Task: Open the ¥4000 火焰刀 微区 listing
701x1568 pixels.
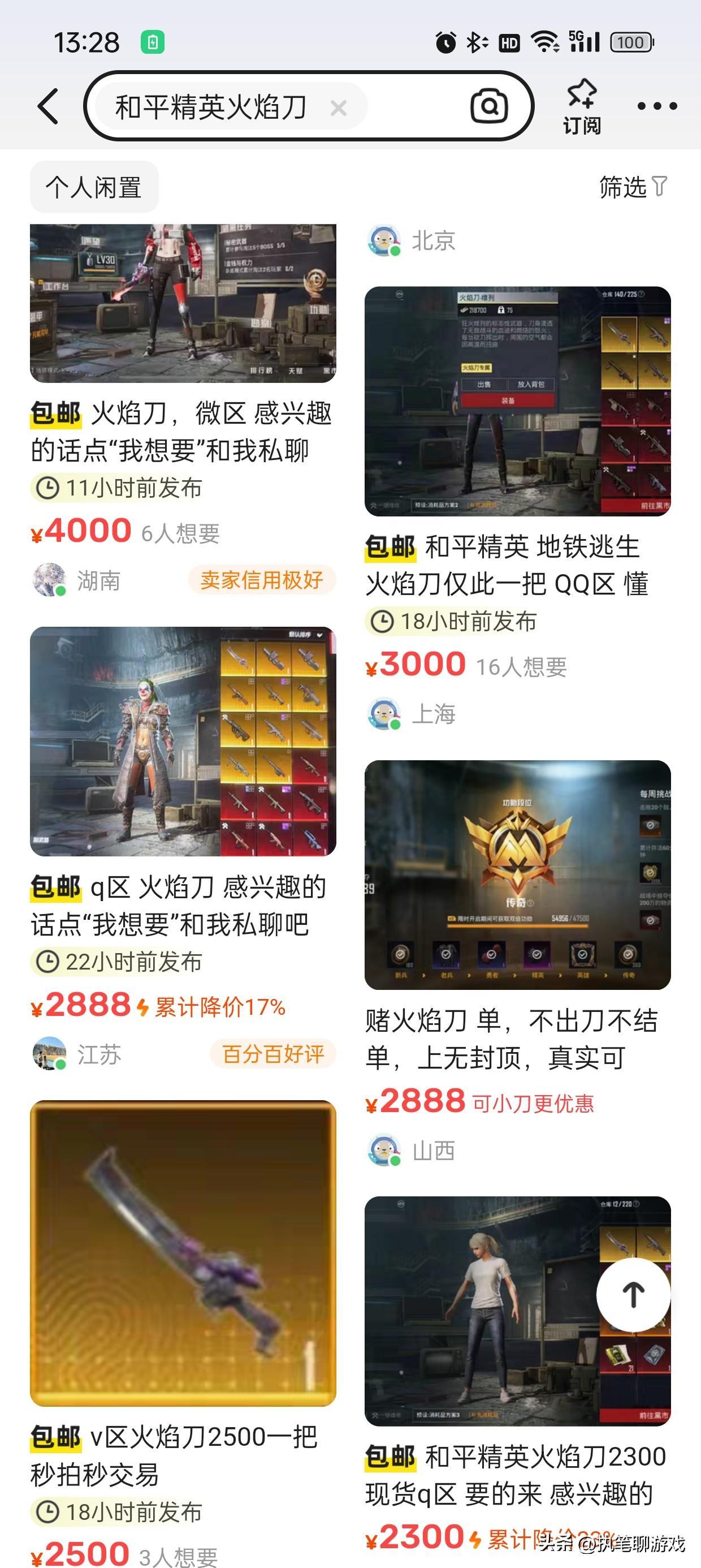Action: (183, 432)
